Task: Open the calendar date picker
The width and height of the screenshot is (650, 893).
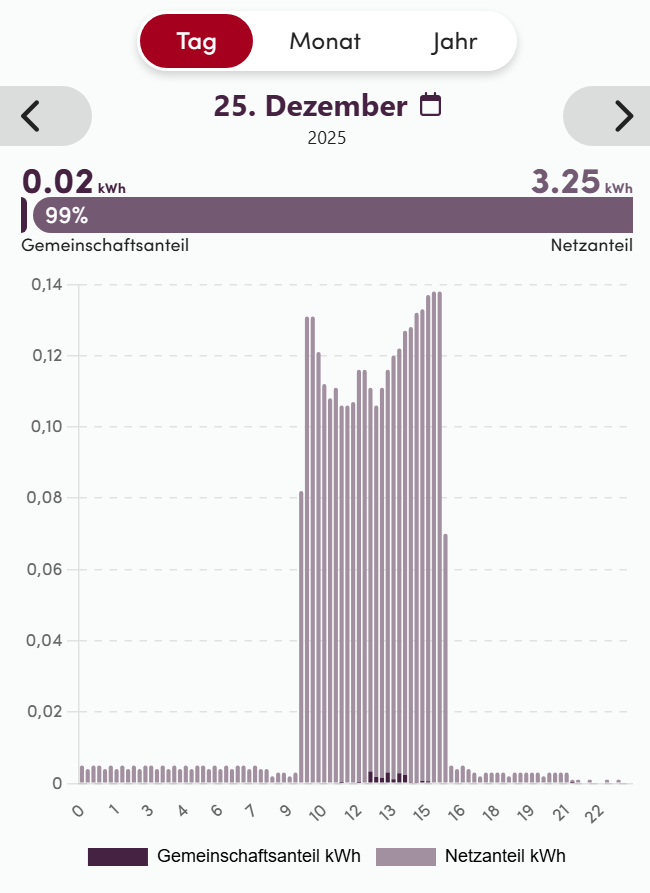Action: [430, 105]
